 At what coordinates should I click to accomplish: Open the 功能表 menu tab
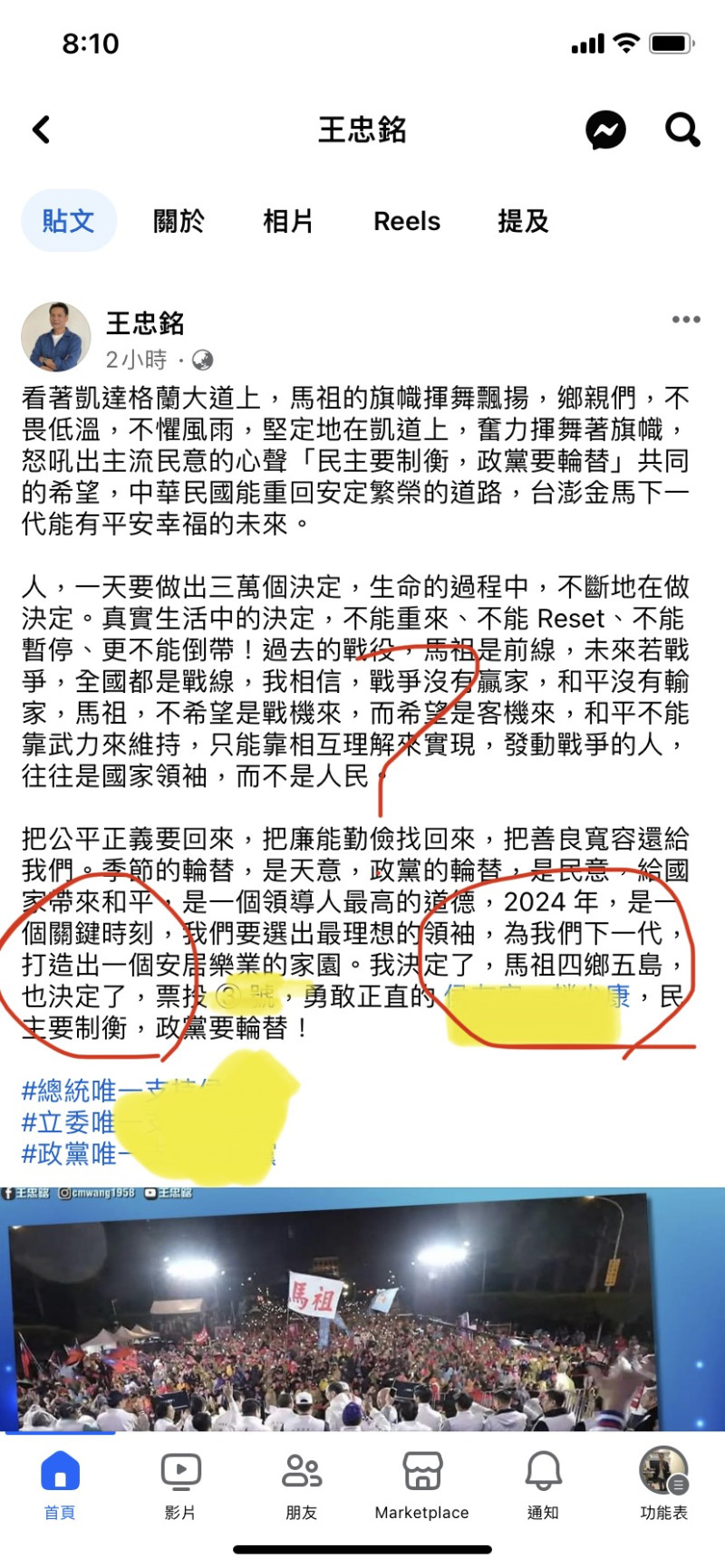(663, 1484)
